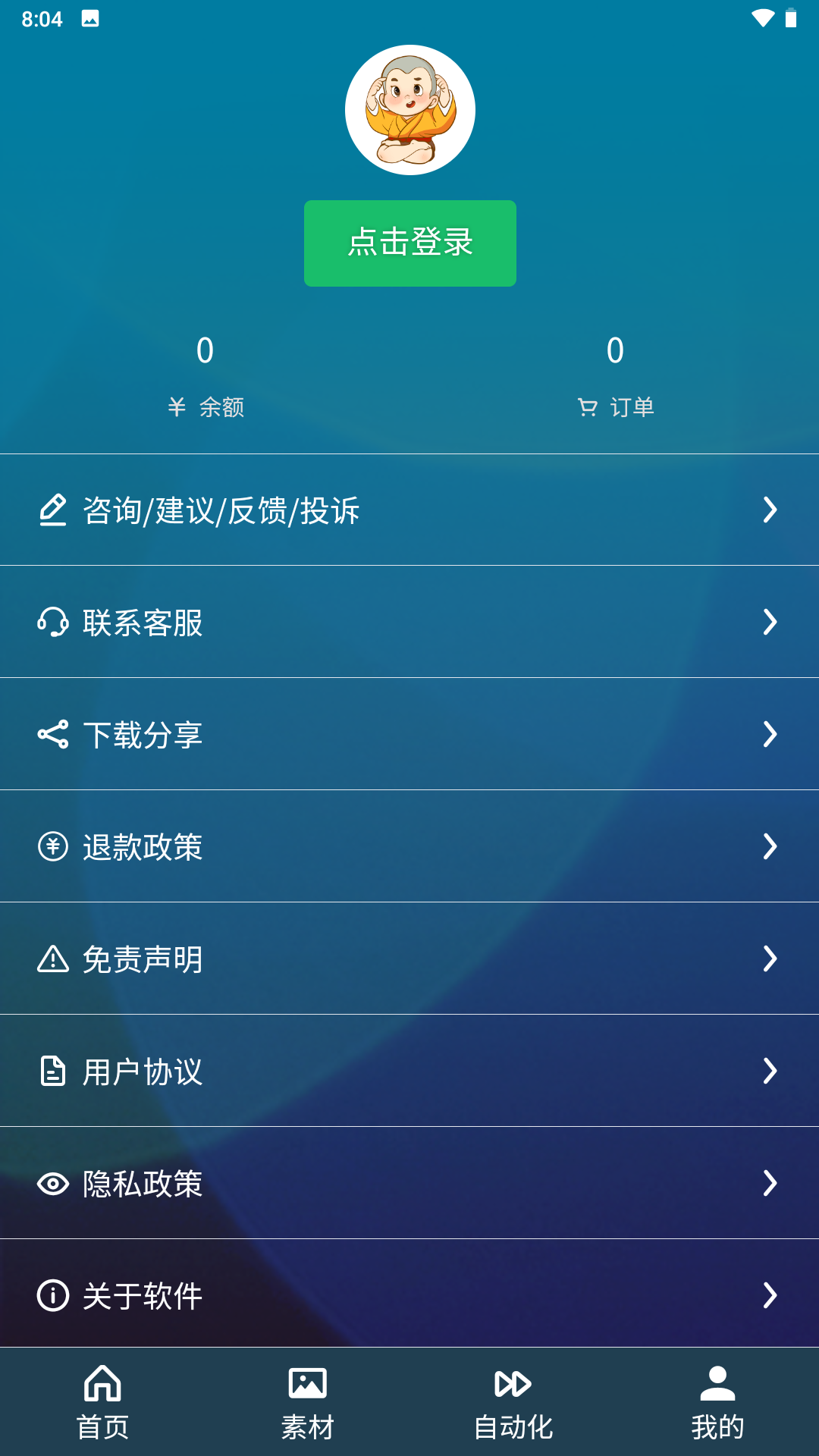Open 联系客服 customer service

[x=409, y=623]
